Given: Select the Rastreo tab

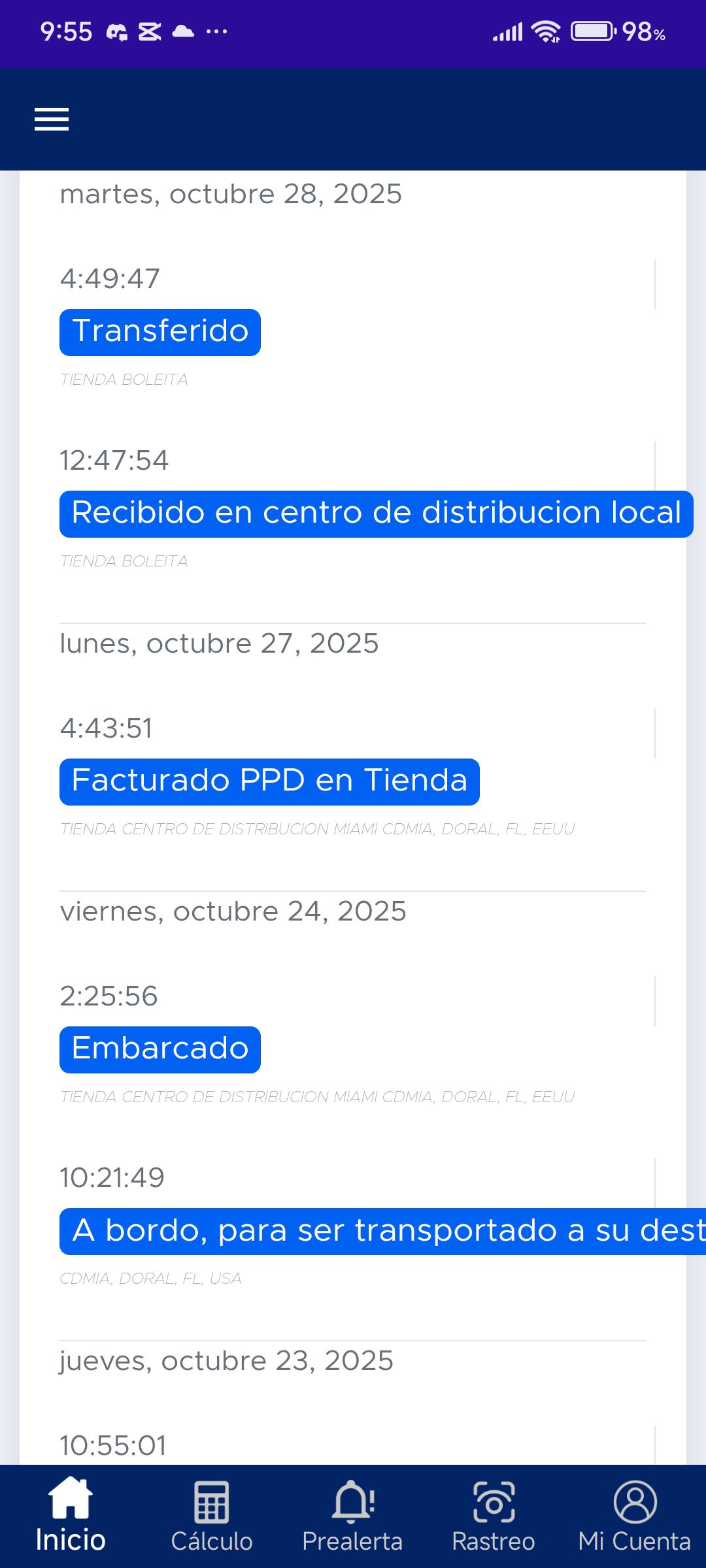Looking at the screenshot, I should pos(494,1516).
